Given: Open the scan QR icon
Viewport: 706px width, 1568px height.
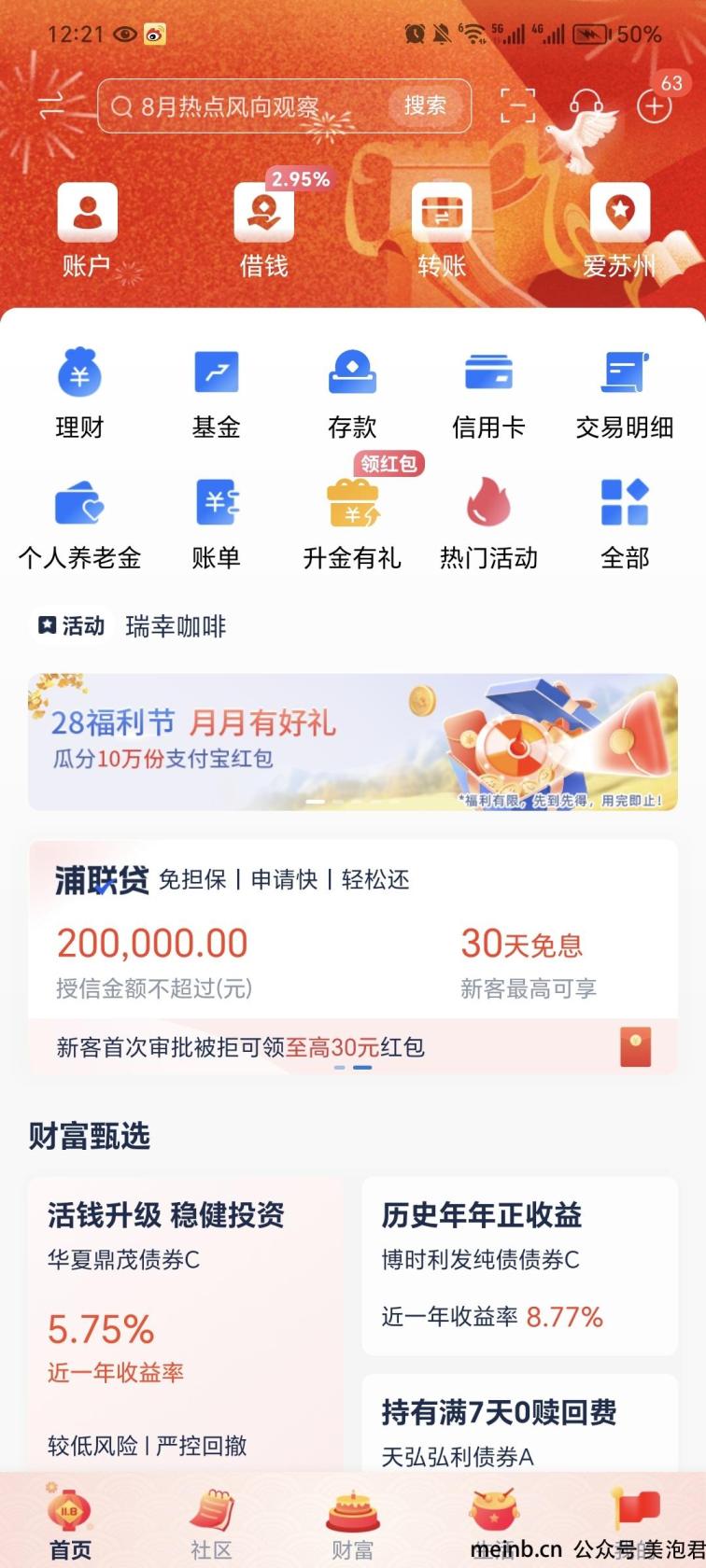Looking at the screenshot, I should 517,105.
